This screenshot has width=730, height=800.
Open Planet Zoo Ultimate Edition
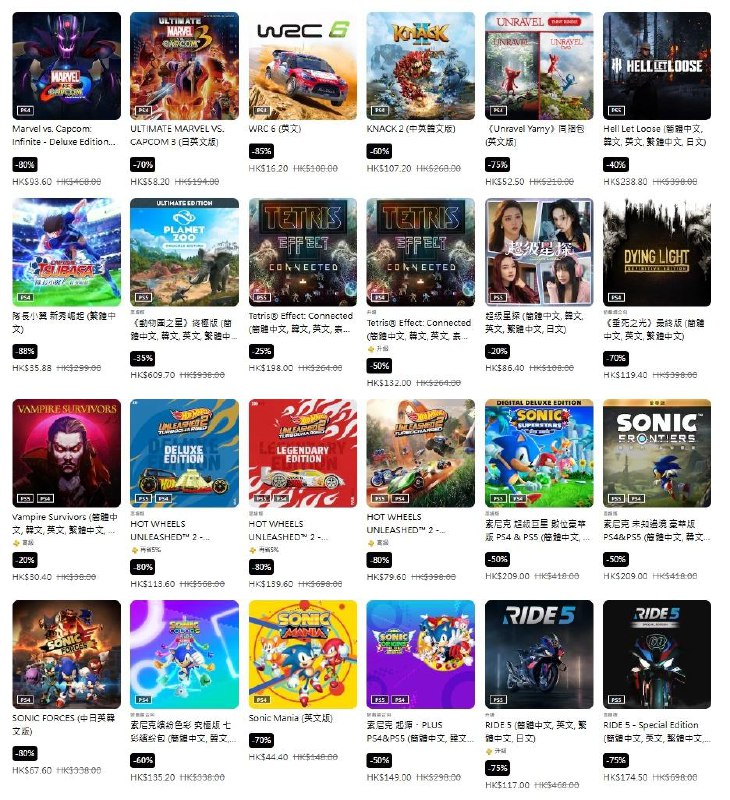coord(184,252)
